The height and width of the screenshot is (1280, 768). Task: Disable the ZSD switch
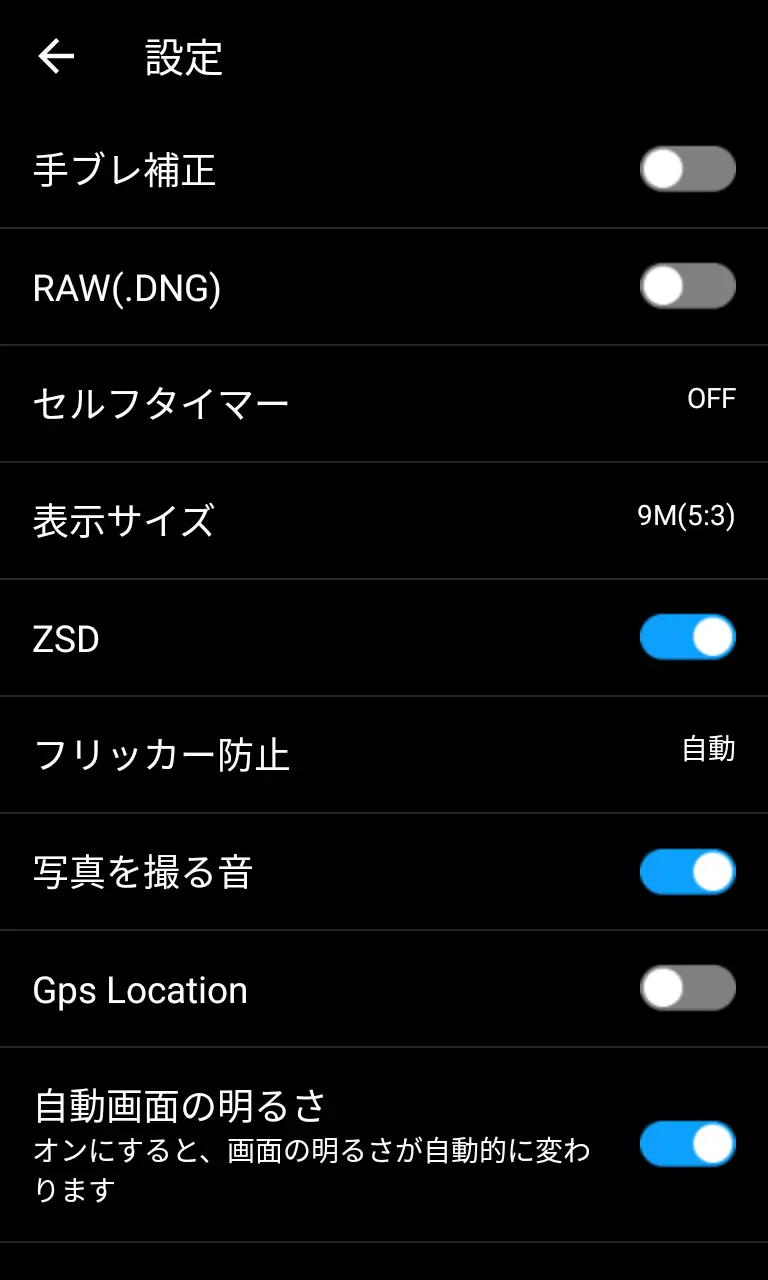(x=687, y=637)
